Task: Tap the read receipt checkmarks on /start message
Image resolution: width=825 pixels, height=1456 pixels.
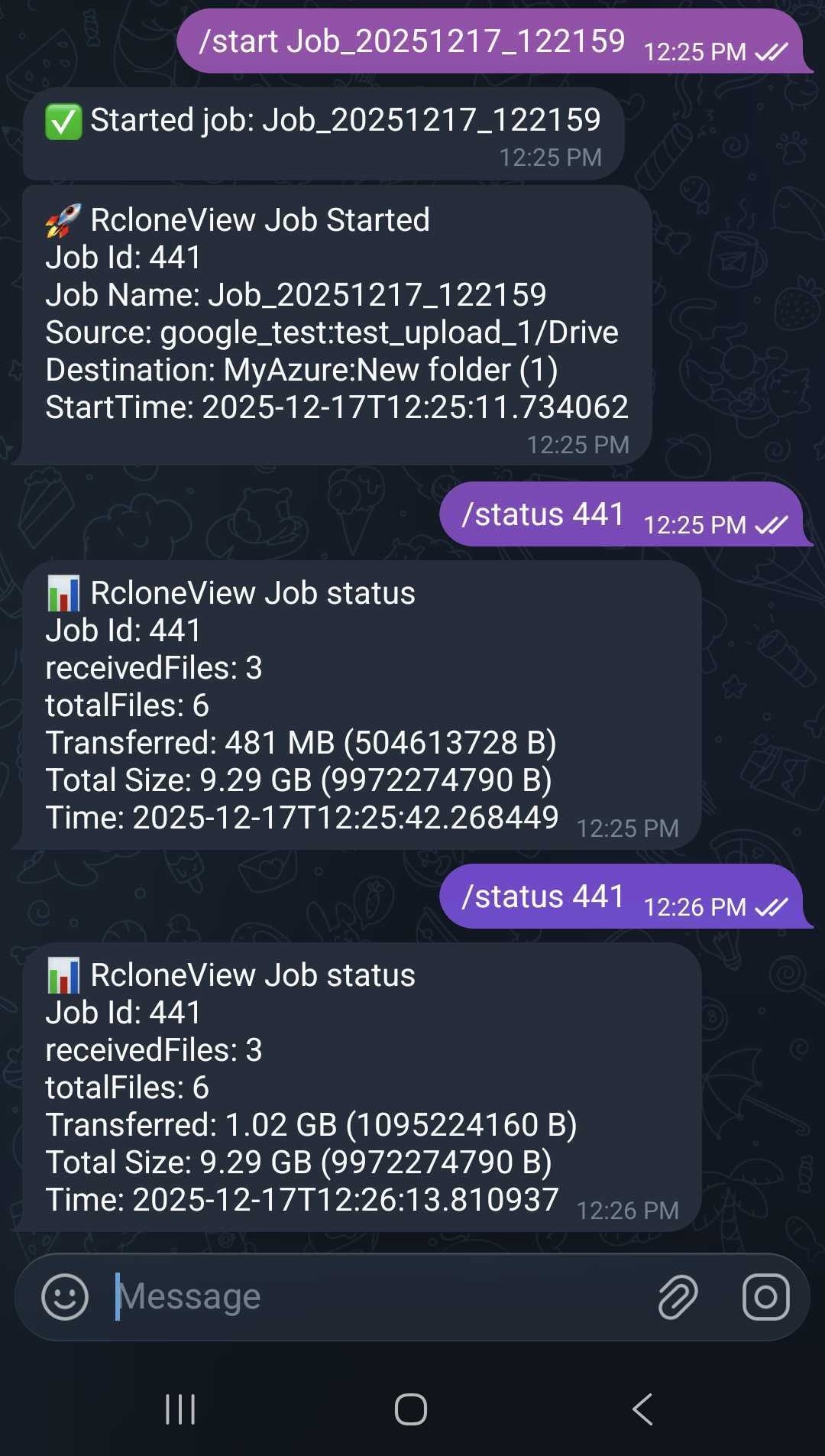Action: pyautogui.click(x=774, y=52)
